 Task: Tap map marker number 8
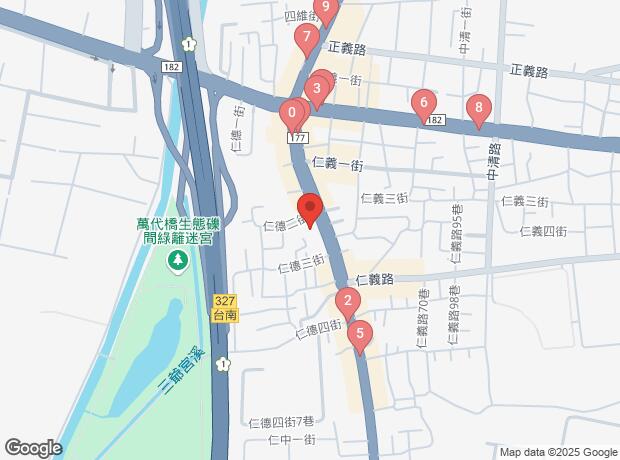pyautogui.click(x=479, y=107)
